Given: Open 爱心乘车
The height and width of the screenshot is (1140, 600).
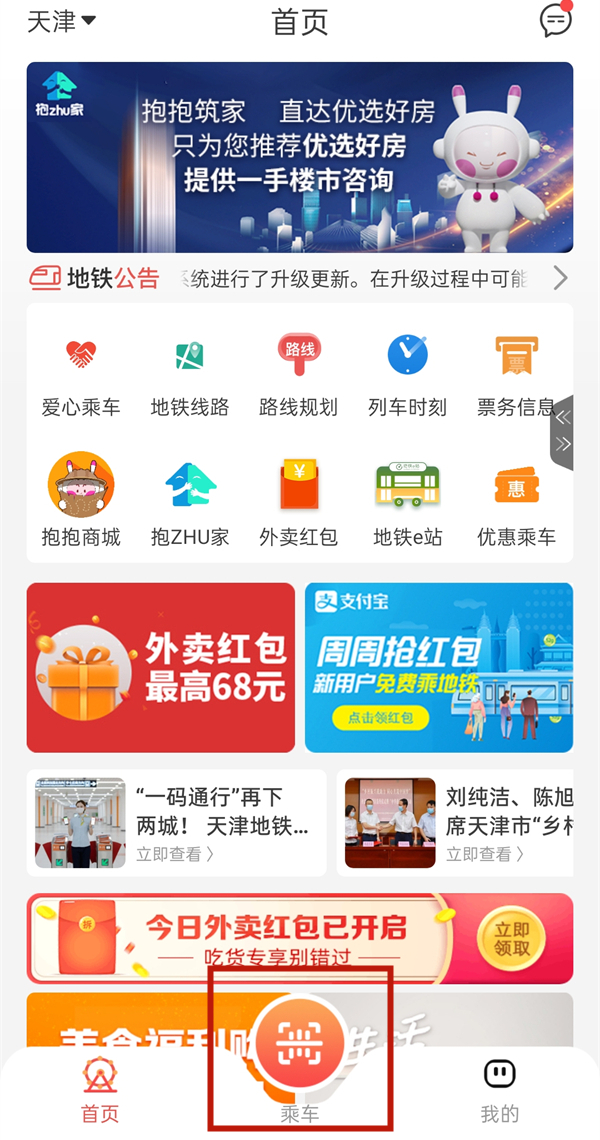Looking at the screenshot, I should (x=81, y=375).
